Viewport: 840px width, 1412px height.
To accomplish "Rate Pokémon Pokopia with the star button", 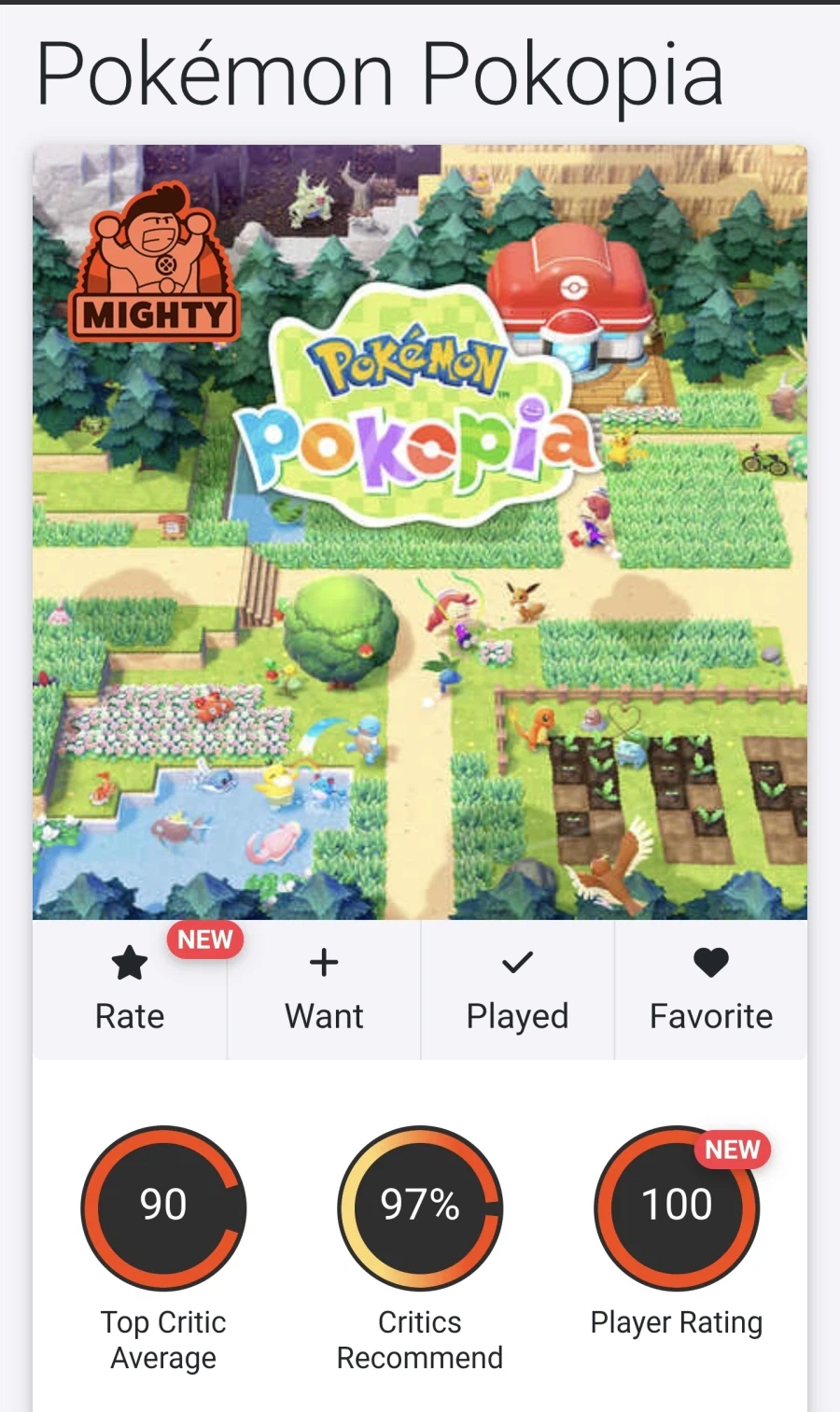I will point(130,990).
